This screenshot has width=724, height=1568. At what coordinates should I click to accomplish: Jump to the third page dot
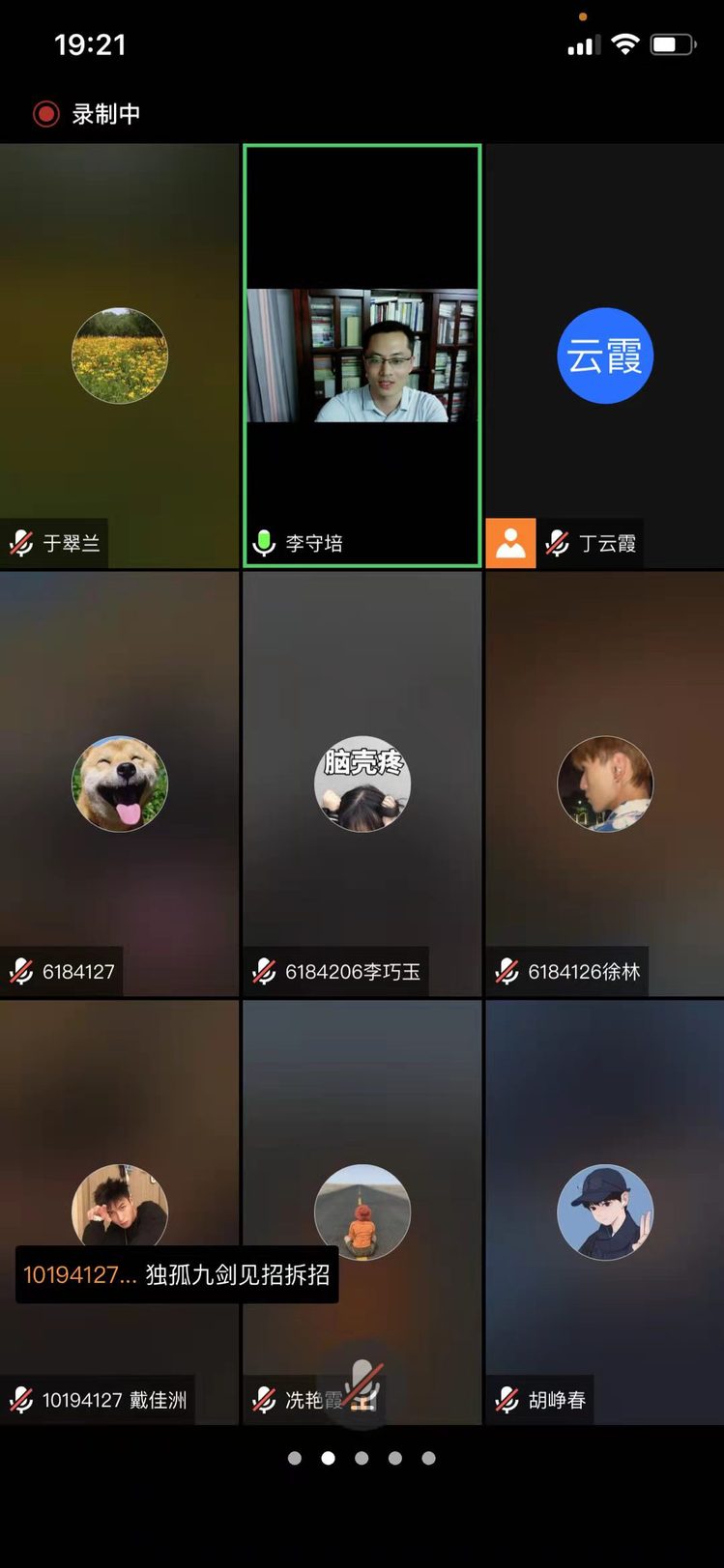pyautogui.click(x=362, y=1458)
